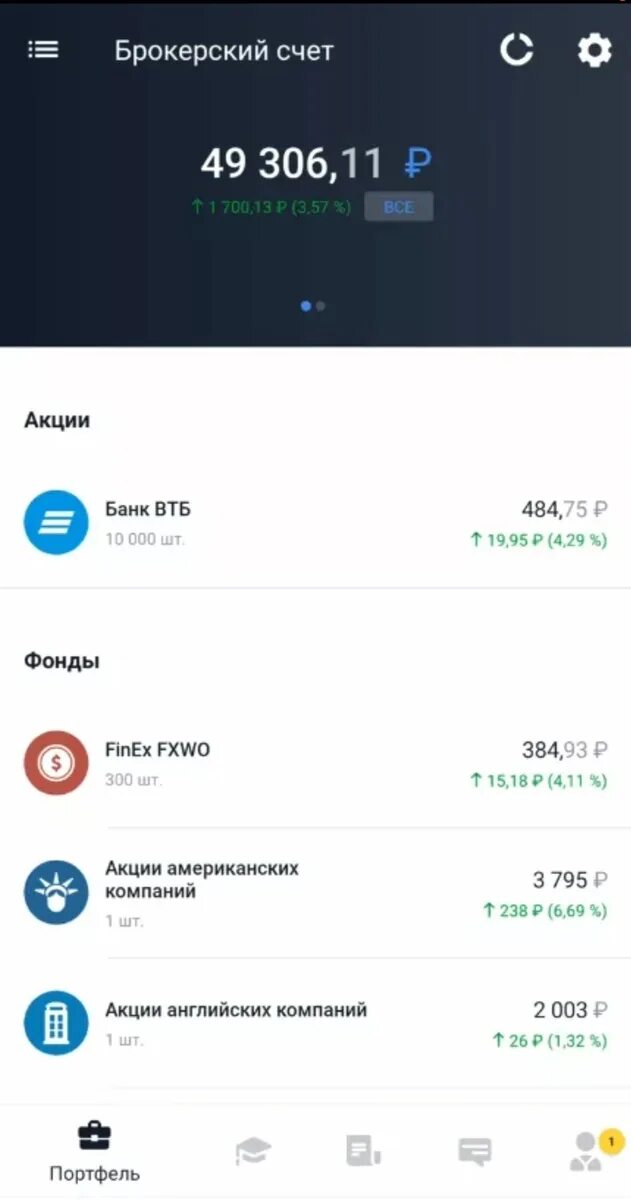Screen dimensions: 631x1200
Task: Open the Банк ВТБ stock position
Action: [x=315, y=522]
